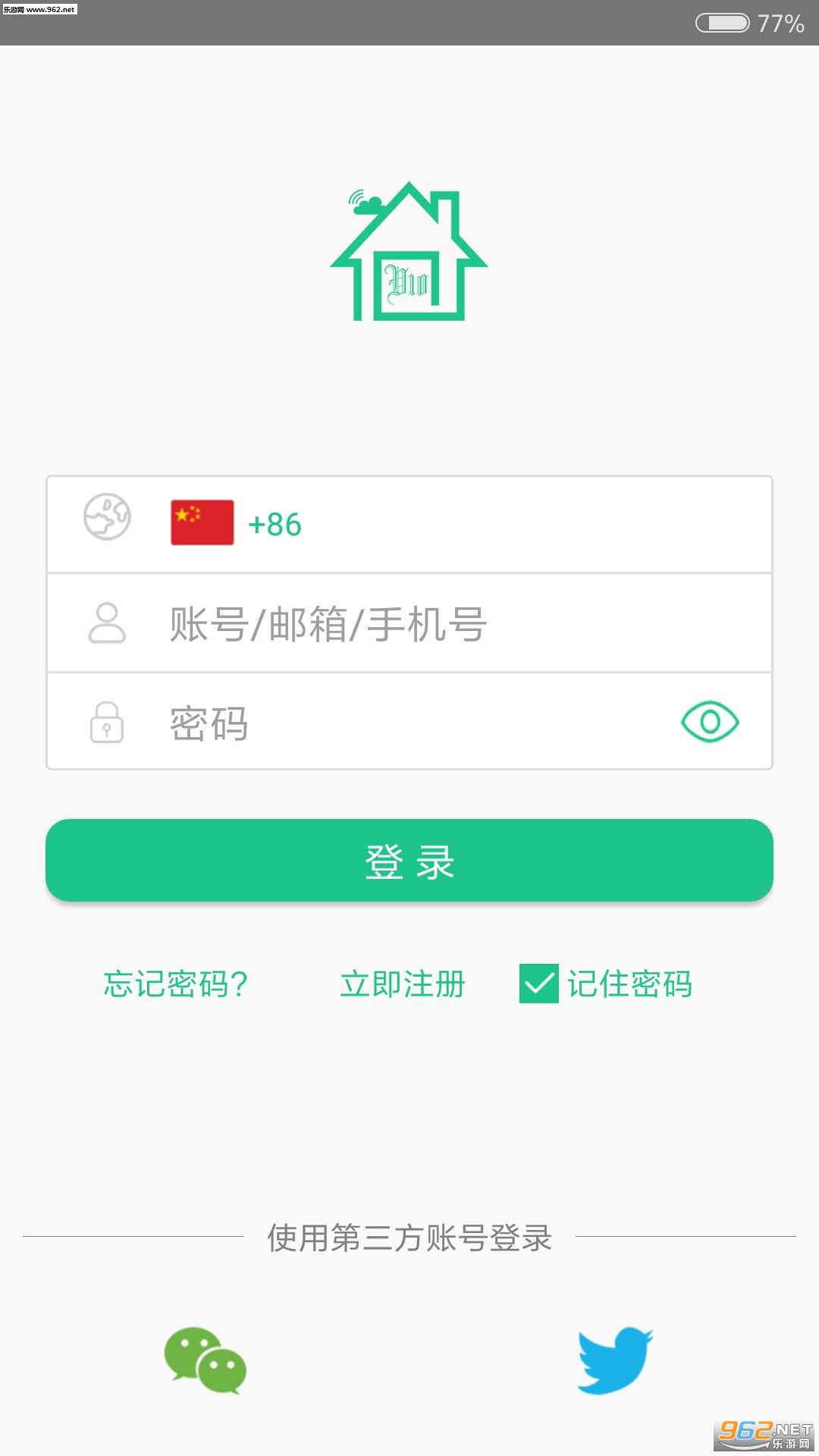Focus the 密码 password field
Screen dimensions: 819x1456
pyautogui.click(x=409, y=721)
